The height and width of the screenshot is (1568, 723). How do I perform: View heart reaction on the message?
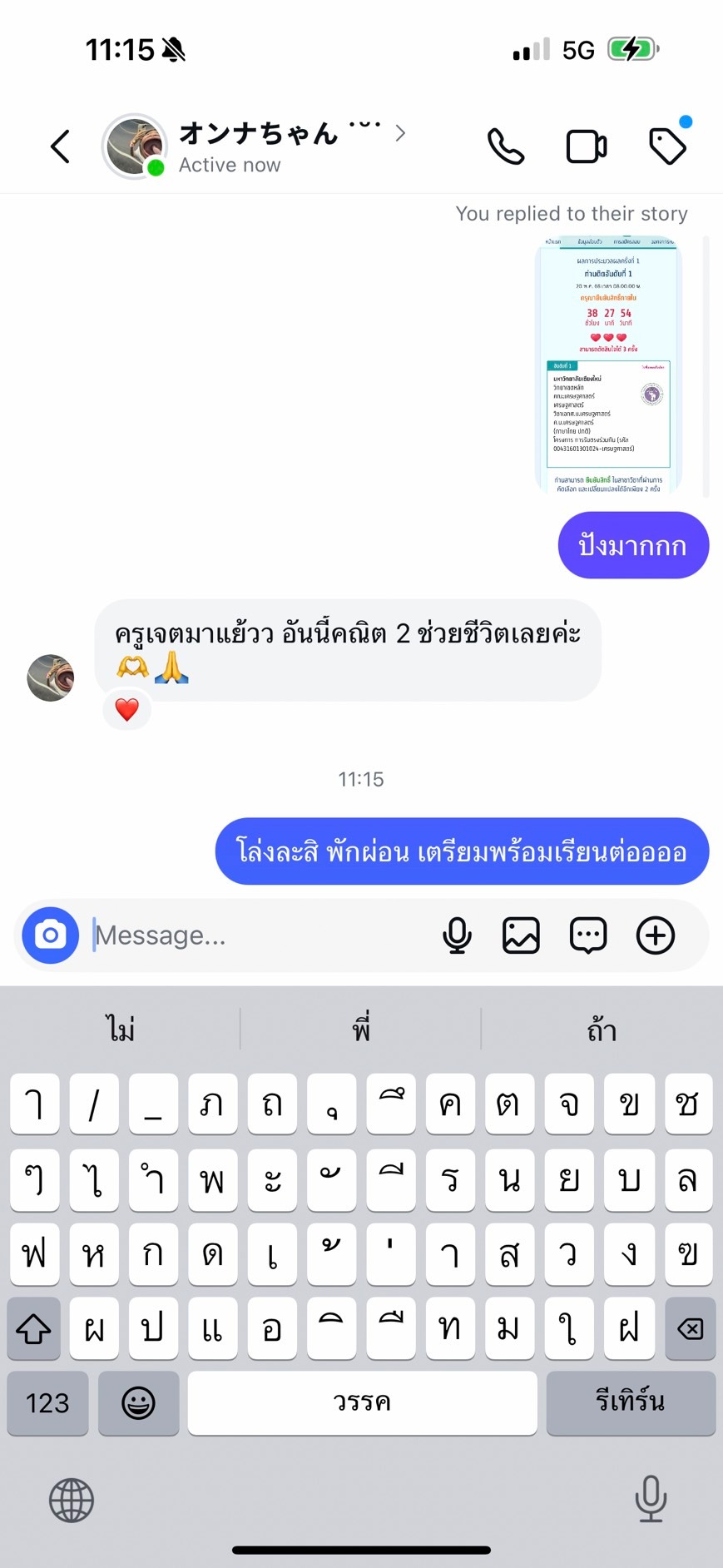coord(126,710)
